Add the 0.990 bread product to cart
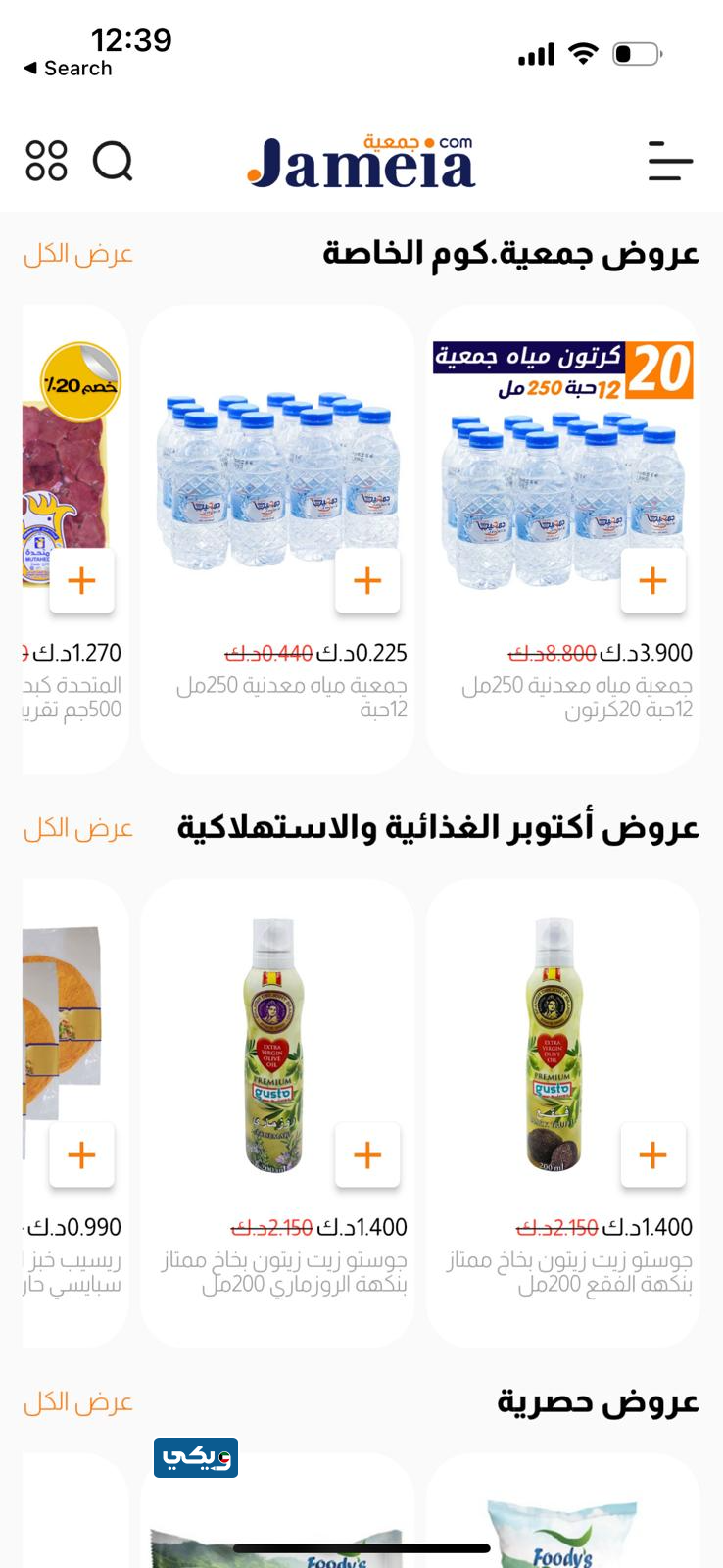 point(82,1155)
